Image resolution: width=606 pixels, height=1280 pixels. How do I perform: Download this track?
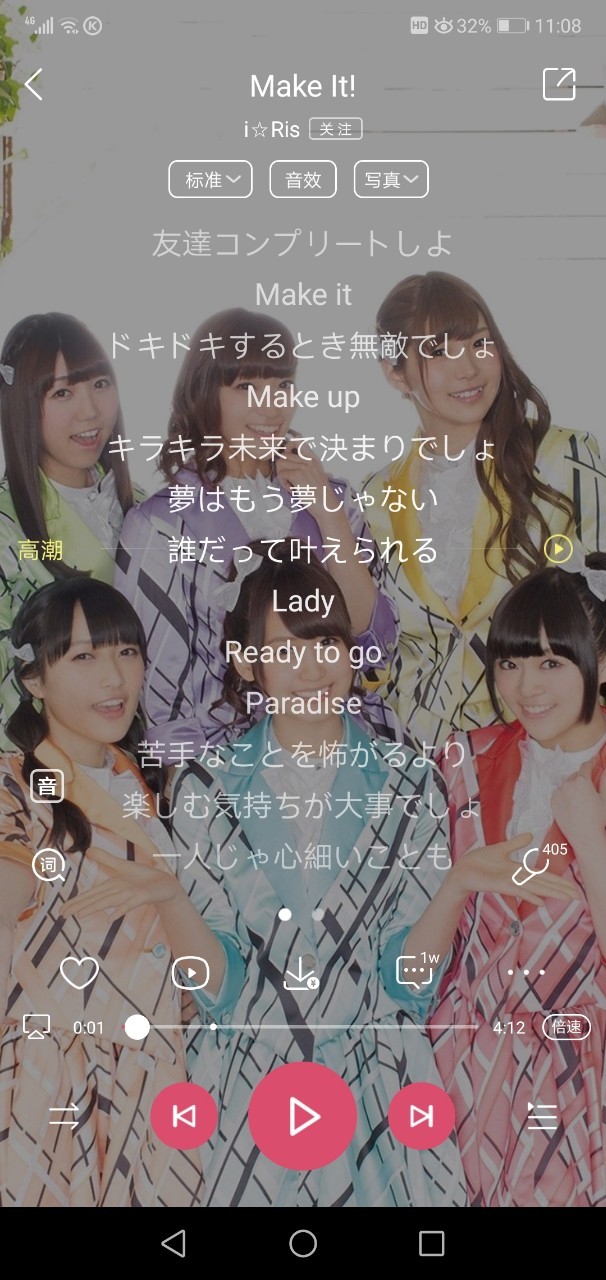point(301,972)
